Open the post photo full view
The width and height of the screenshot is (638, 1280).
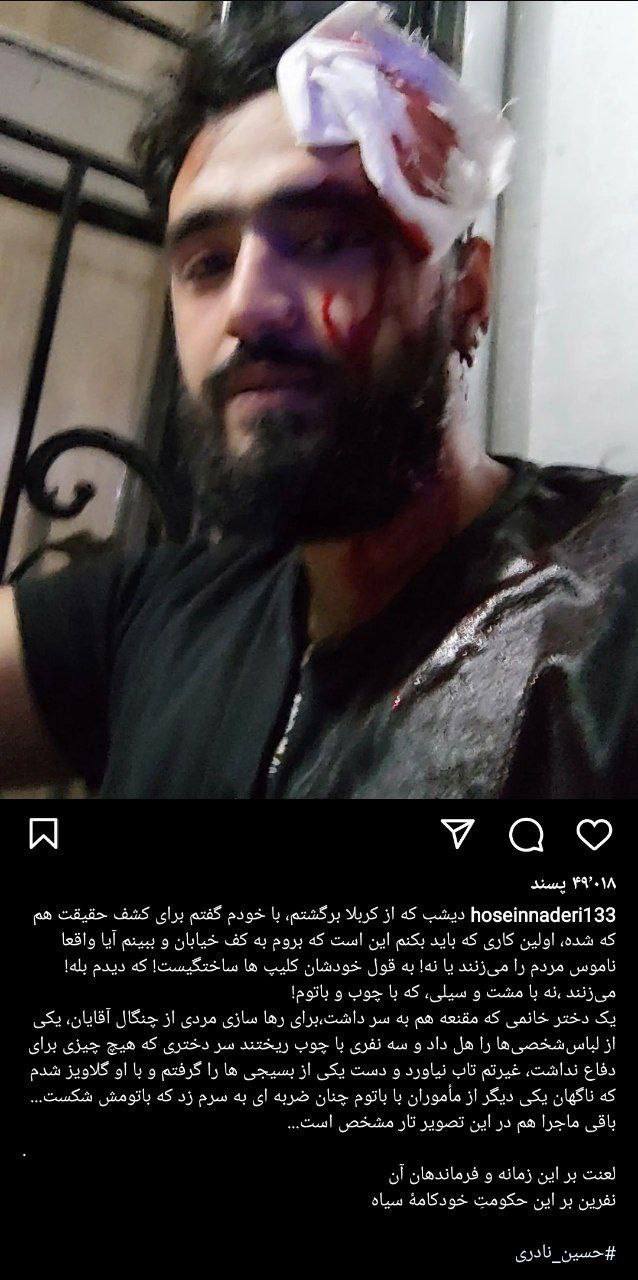319,400
